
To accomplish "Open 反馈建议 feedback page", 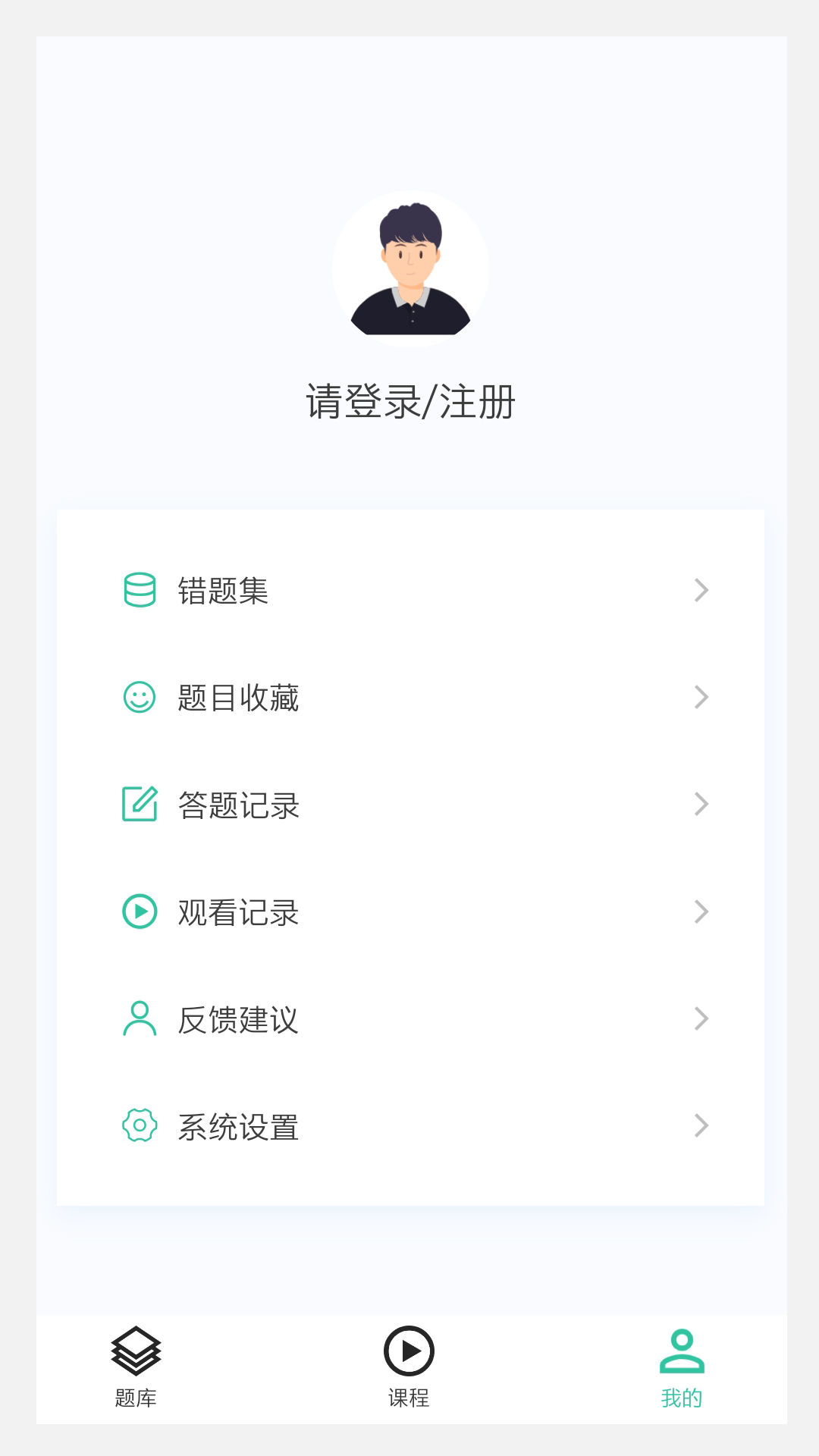I will pos(409,1019).
